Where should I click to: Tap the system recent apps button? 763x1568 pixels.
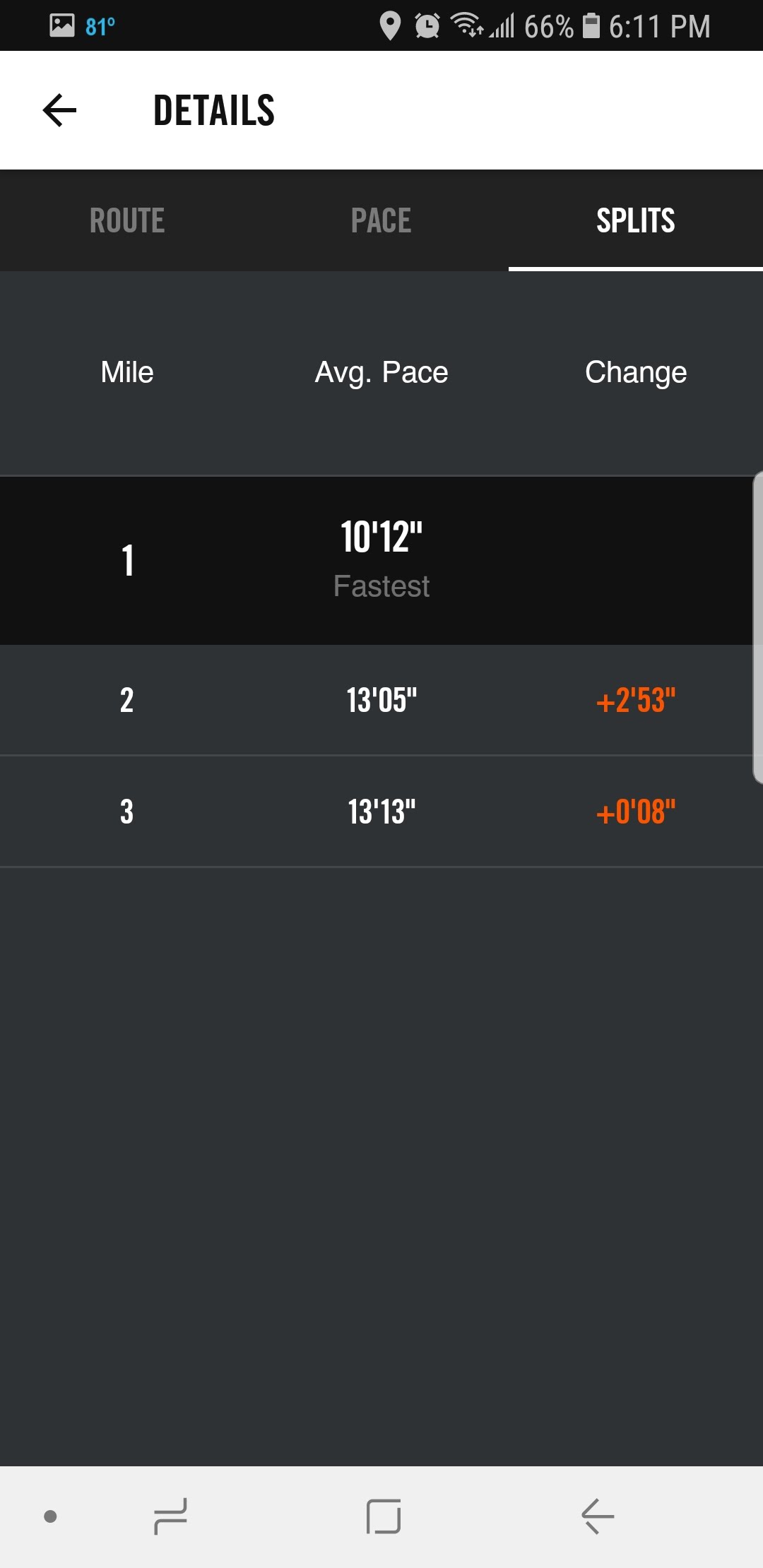170,1516
